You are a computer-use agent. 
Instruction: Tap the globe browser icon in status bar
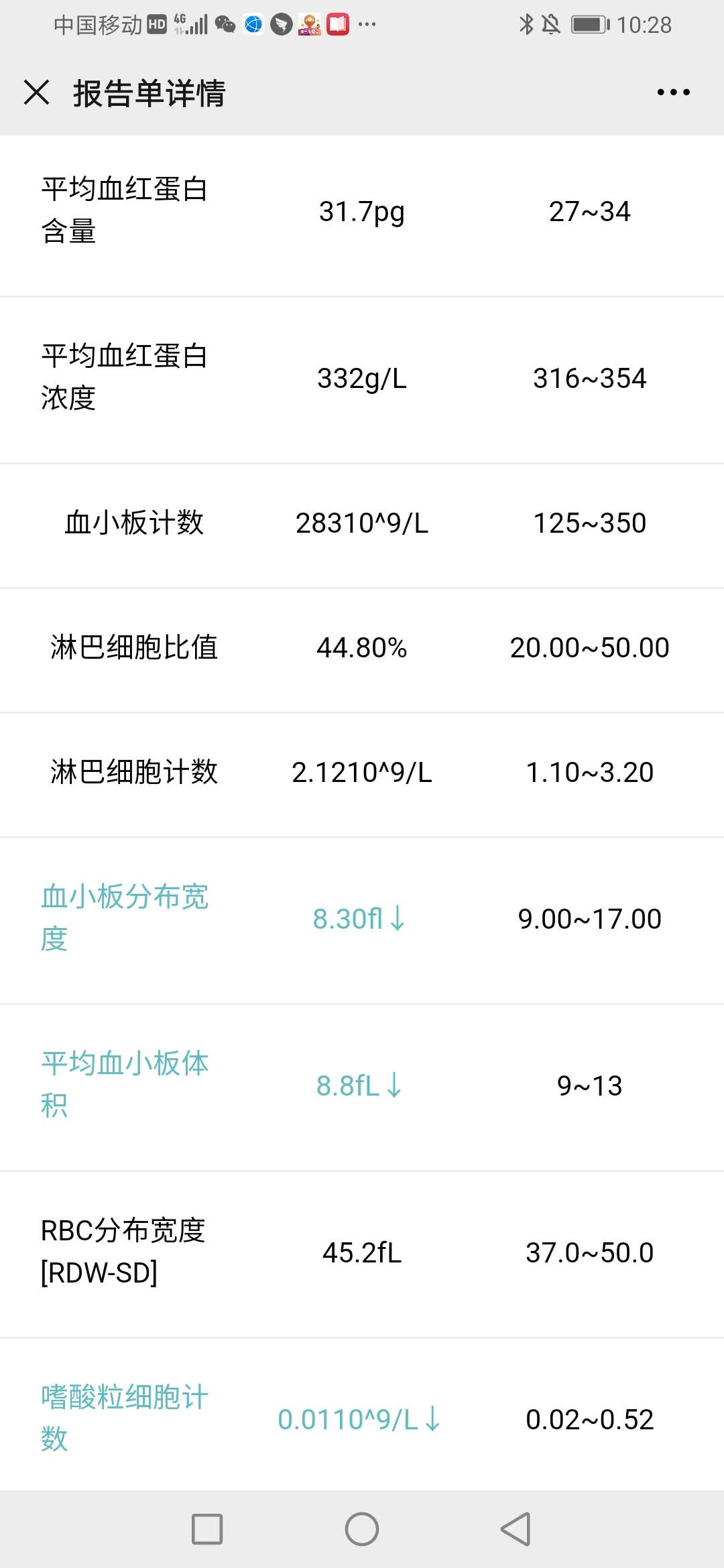click(x=253, y=25)
